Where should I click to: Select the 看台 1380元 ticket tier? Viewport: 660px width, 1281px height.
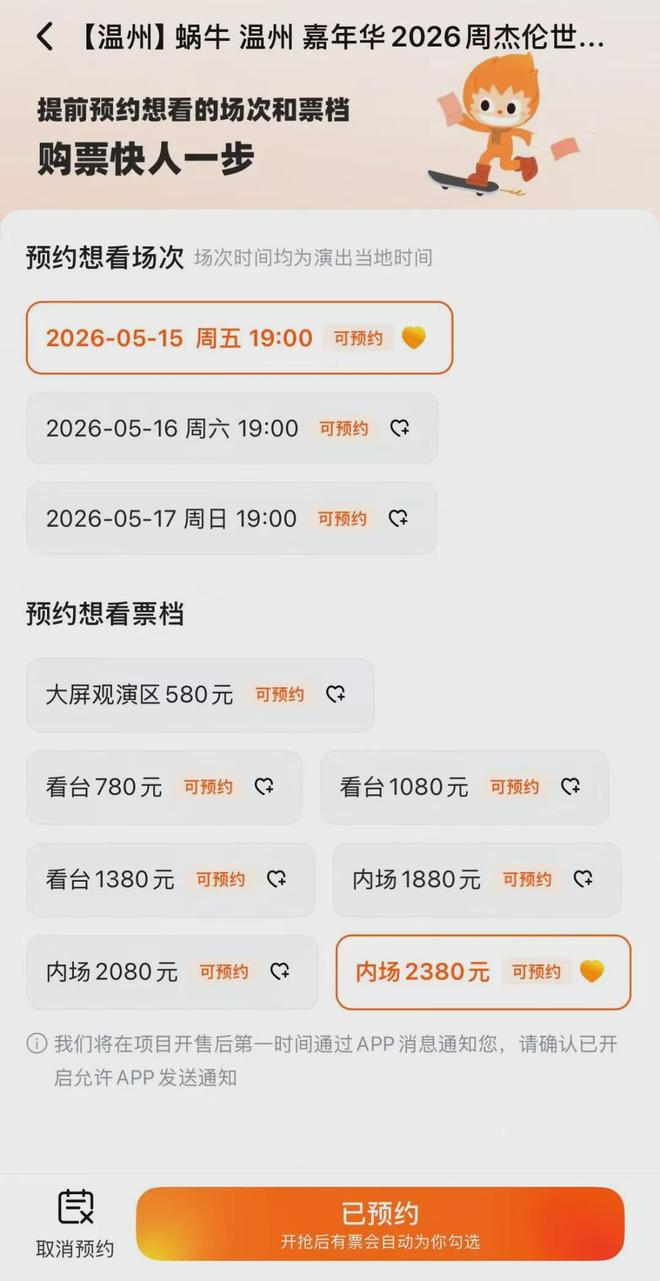(169, 879)
